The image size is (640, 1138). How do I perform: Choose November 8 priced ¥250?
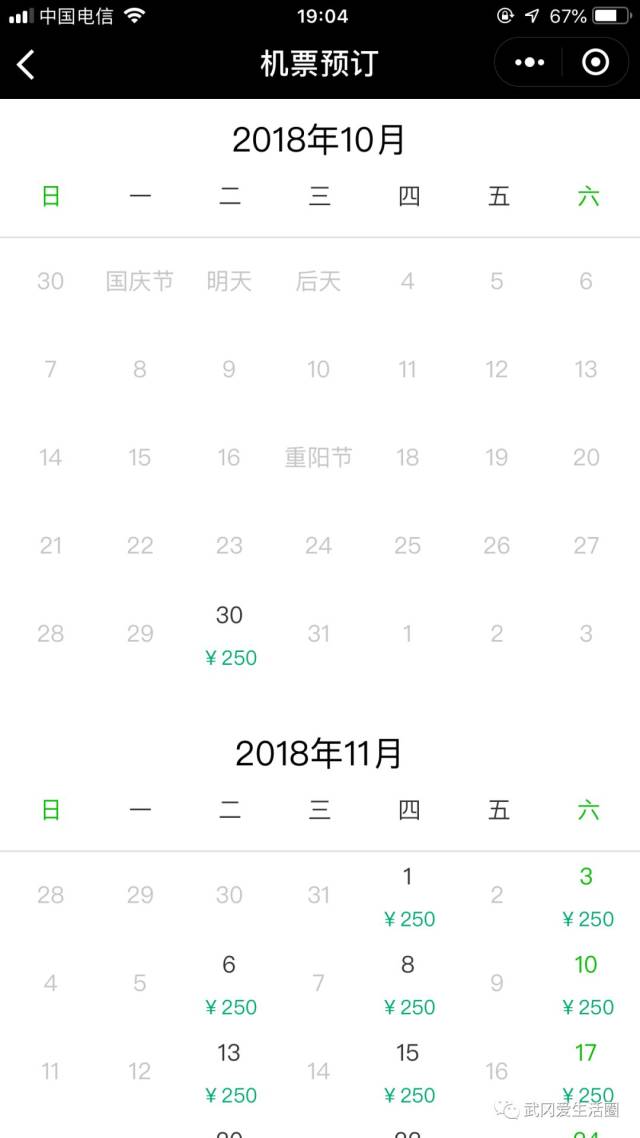click(408, 985)
